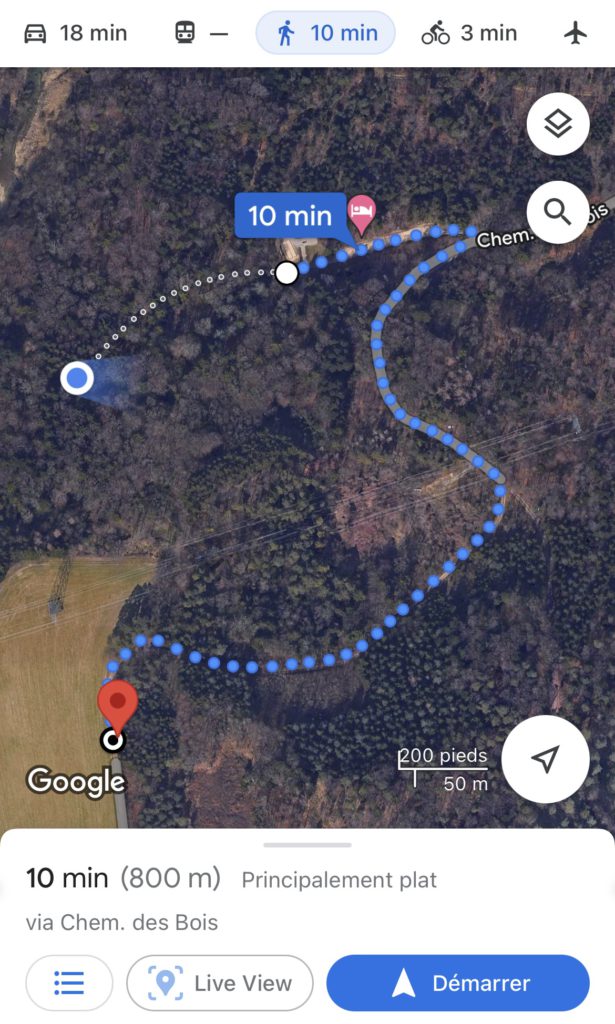Tap Démarrer to start navigation
The image size is (615, 1024).
click(458, 982)
